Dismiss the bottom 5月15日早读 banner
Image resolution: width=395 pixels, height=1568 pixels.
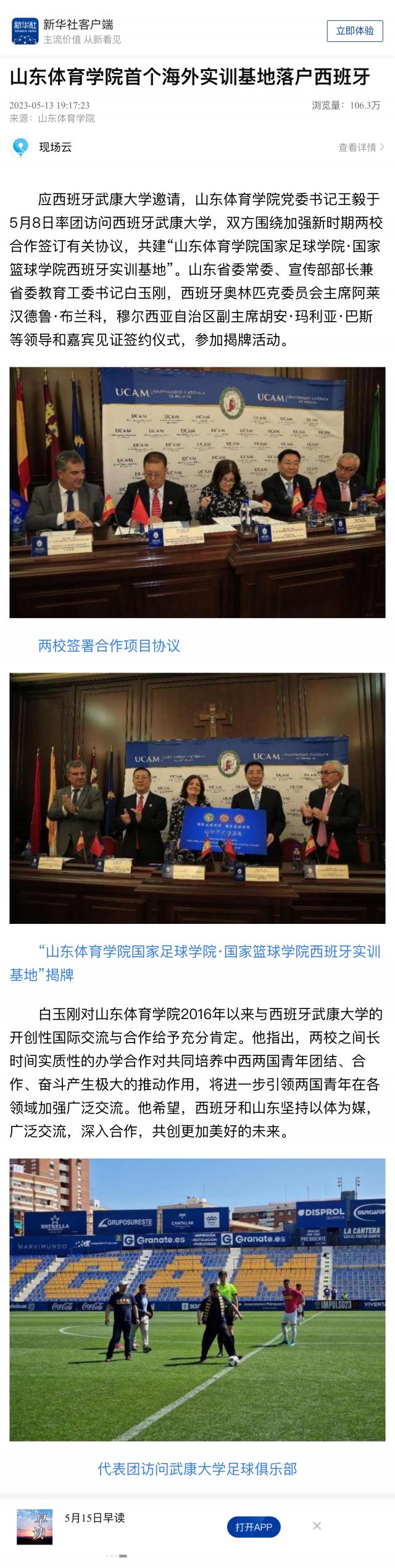click(x=317, y=1525)
